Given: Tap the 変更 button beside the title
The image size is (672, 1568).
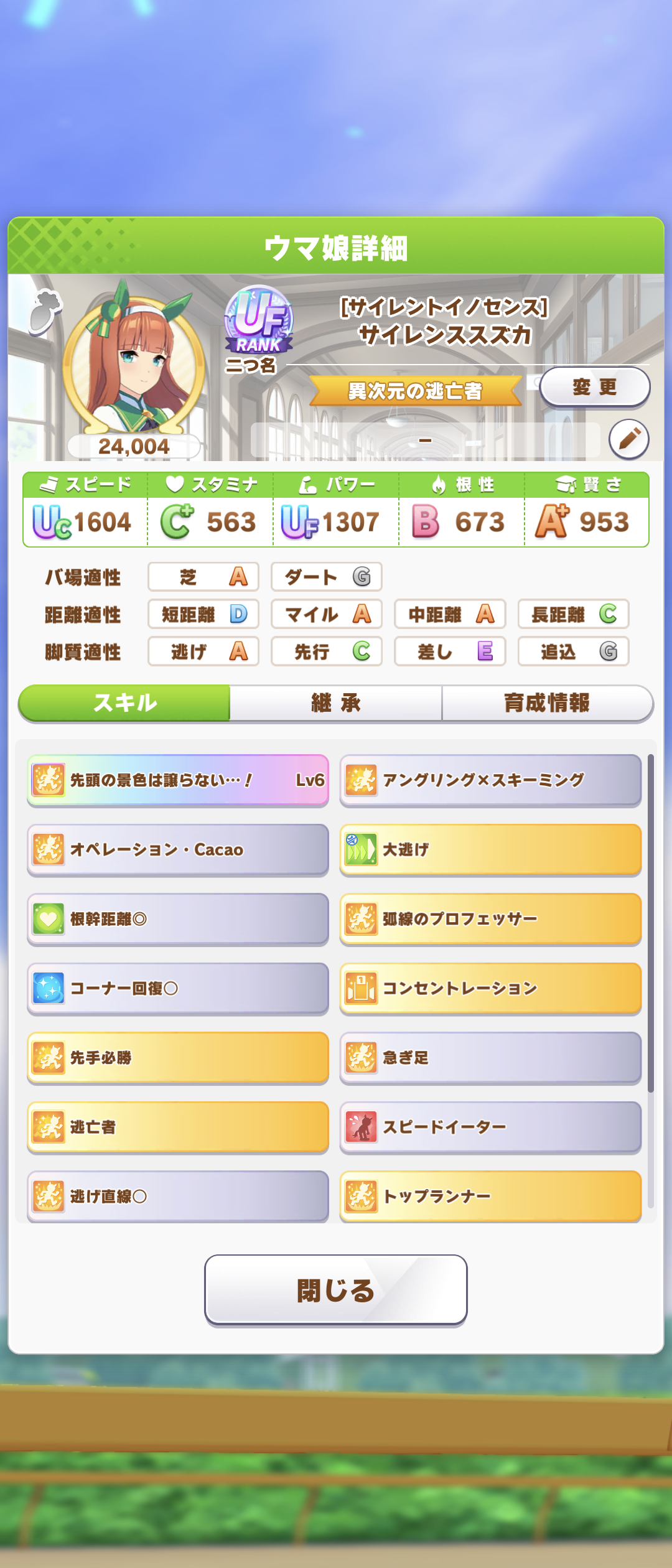Looking at the screenshot, I should 594,387.
